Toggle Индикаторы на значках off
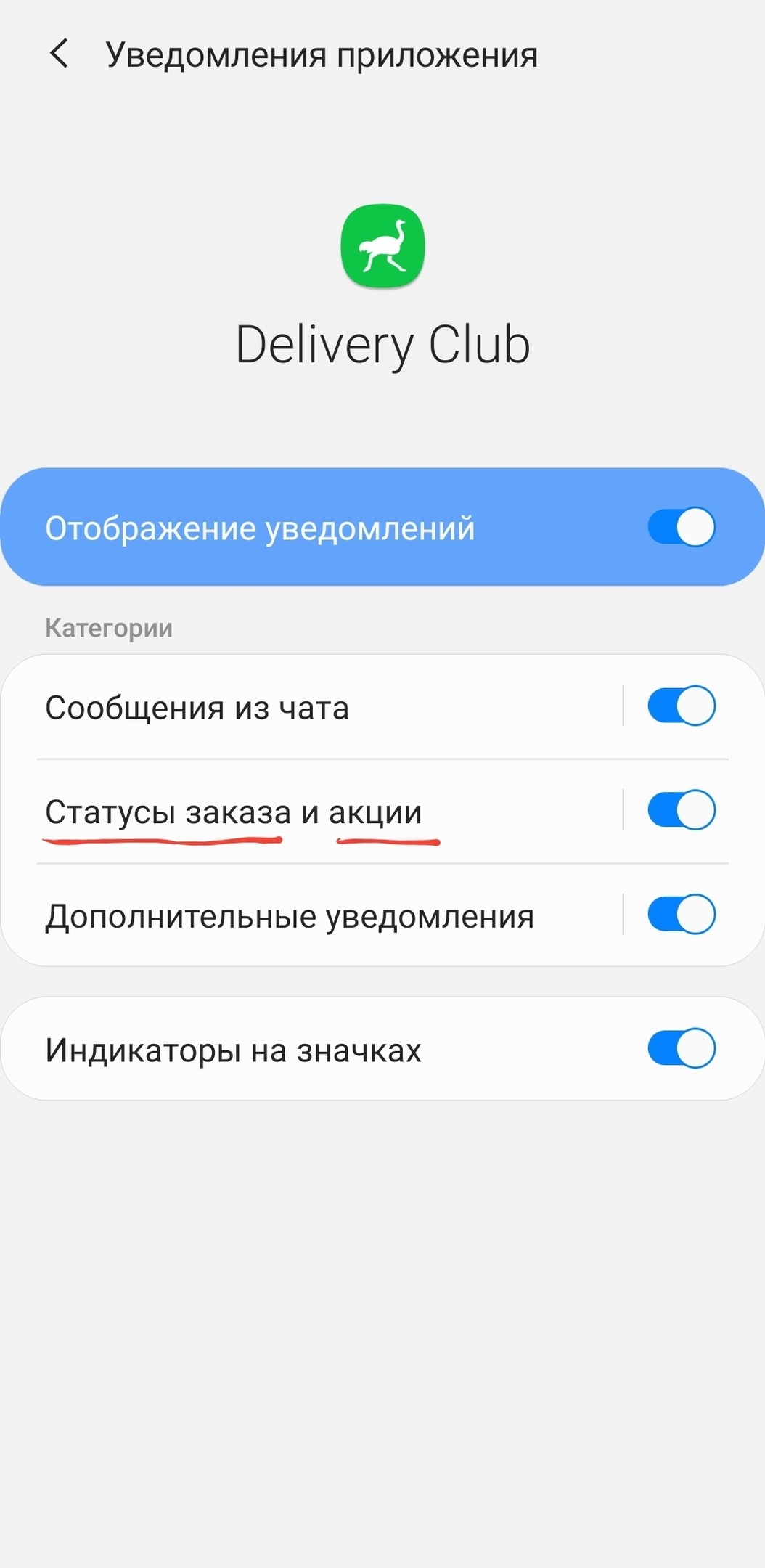Screen dimensions: 765x1568 (682, 1048)
